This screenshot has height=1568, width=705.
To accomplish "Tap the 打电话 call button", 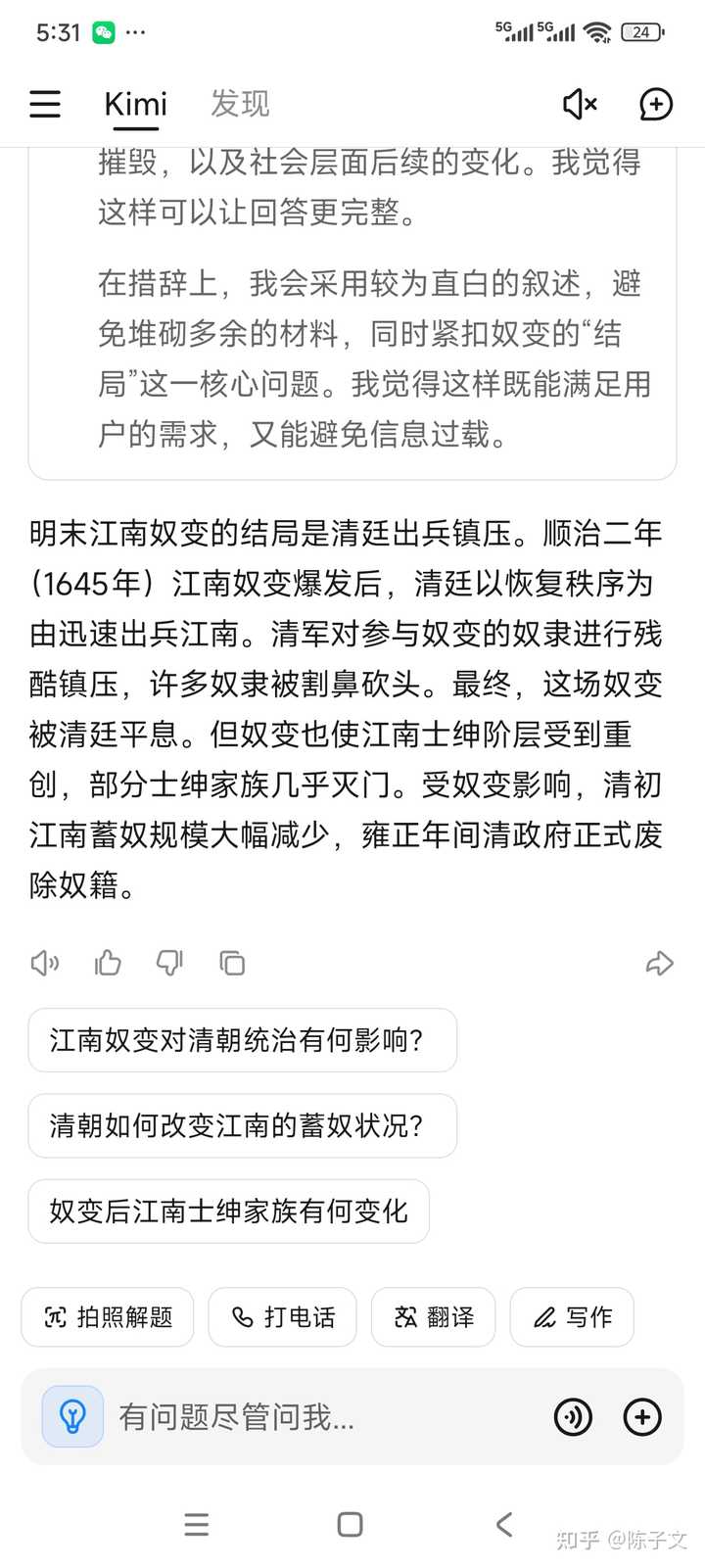I will [x=282, y=1317].
